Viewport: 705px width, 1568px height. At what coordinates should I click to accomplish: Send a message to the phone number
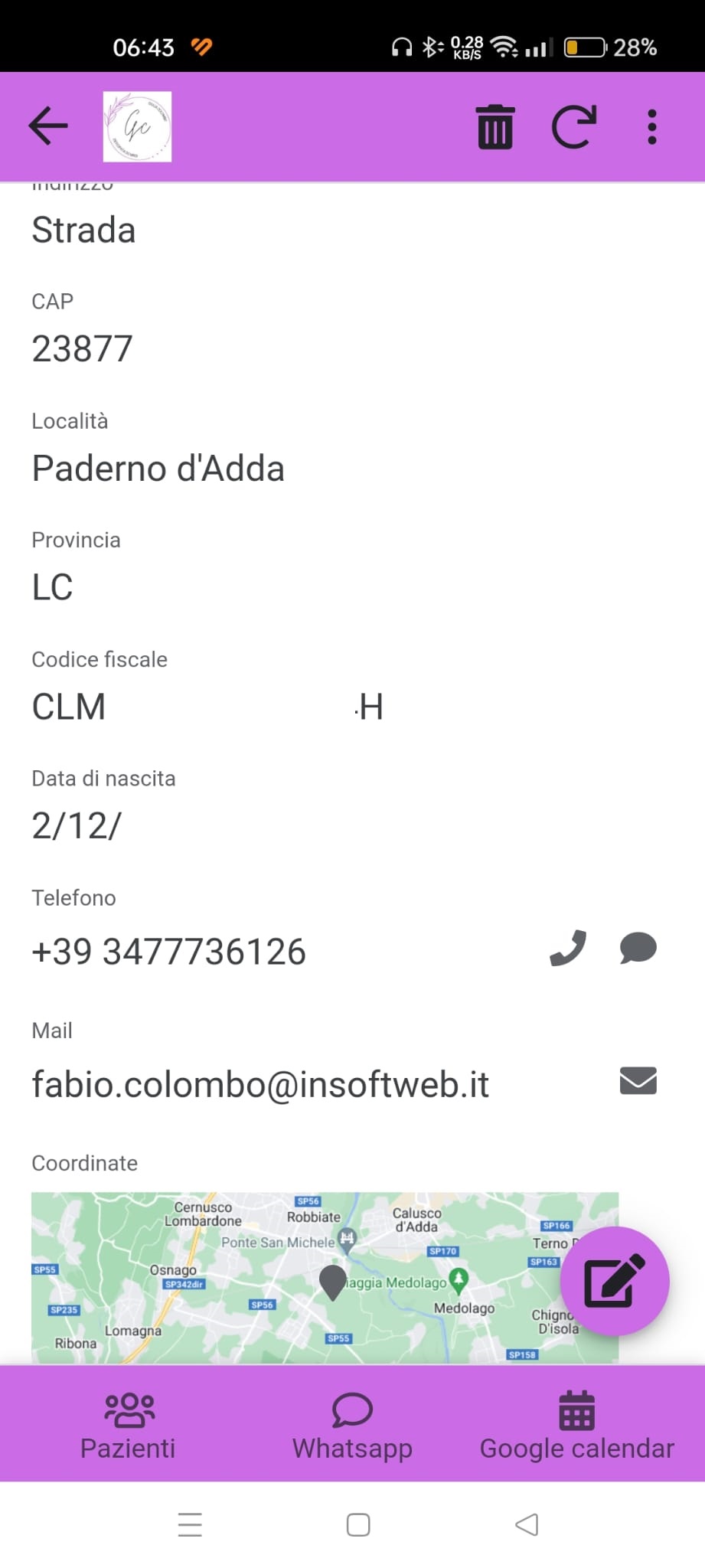click(638, 949)
